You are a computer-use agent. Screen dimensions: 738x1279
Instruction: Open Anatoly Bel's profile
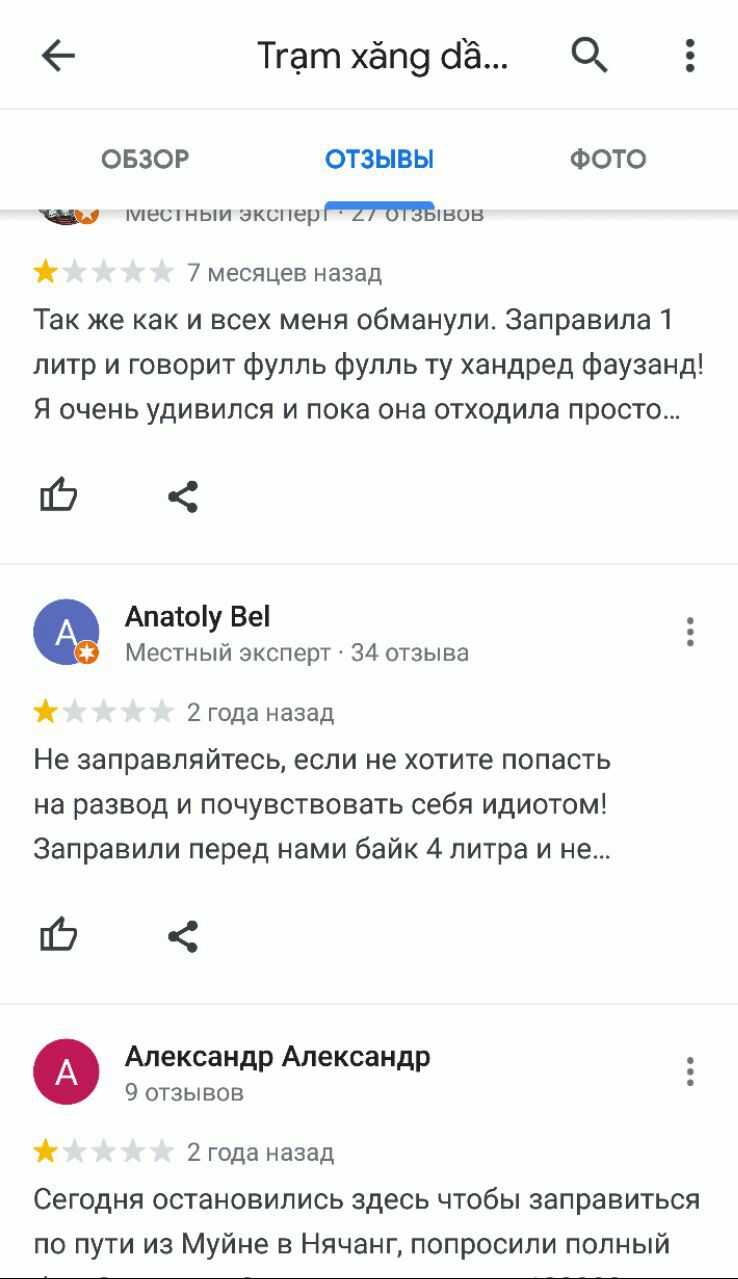(66, 633)
